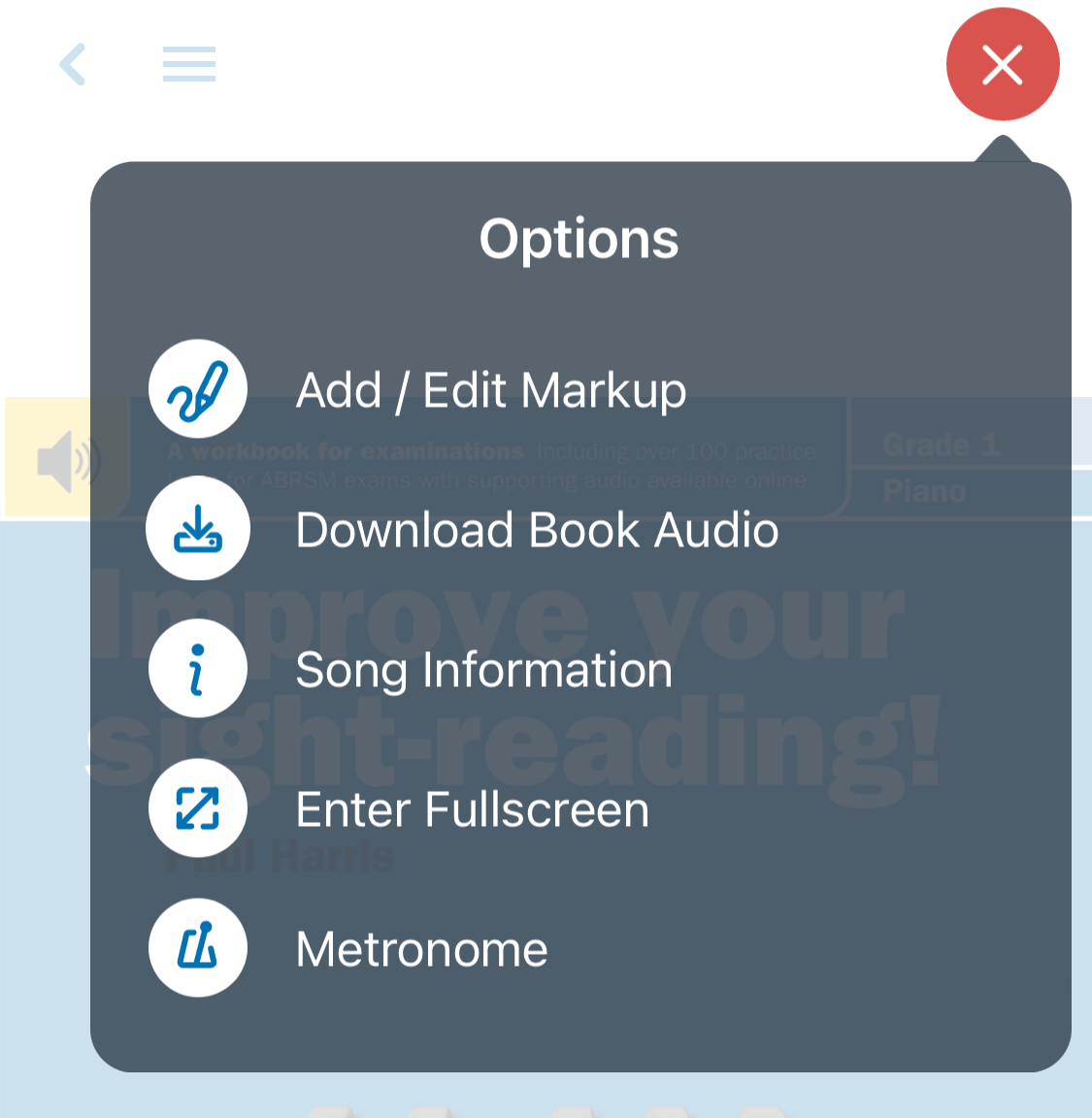The image size is (1092, 1118).
Task: Tap the back chevron arrow
Action: [x=73, y=64]
